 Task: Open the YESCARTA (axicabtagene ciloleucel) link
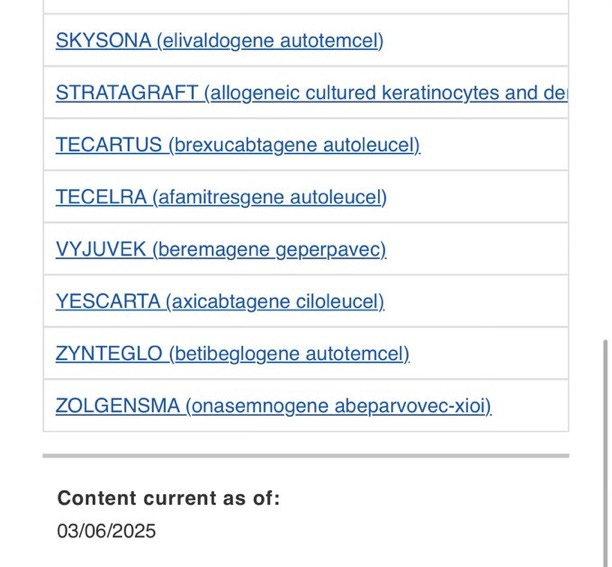click(220, 301)
